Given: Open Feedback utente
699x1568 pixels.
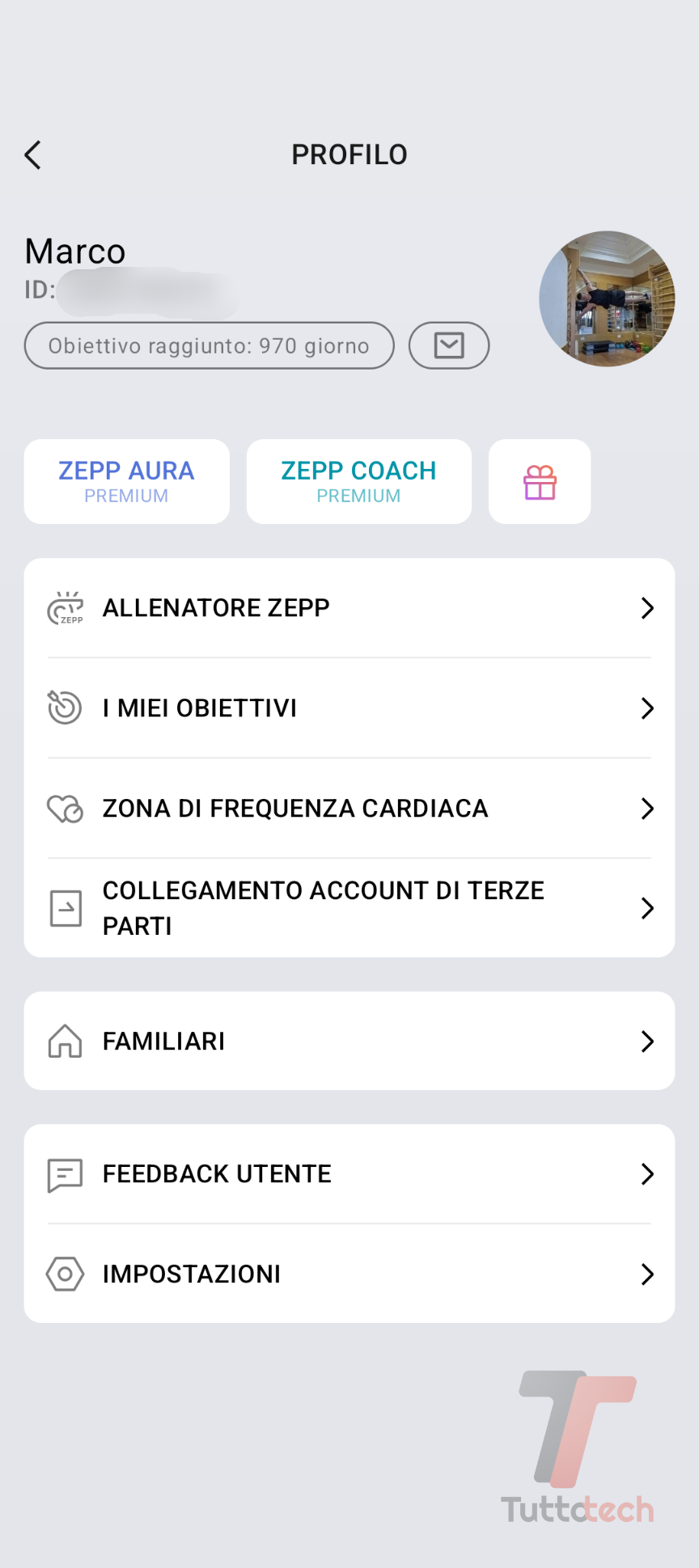Looking at the screenshot, I should (349, 1174).
